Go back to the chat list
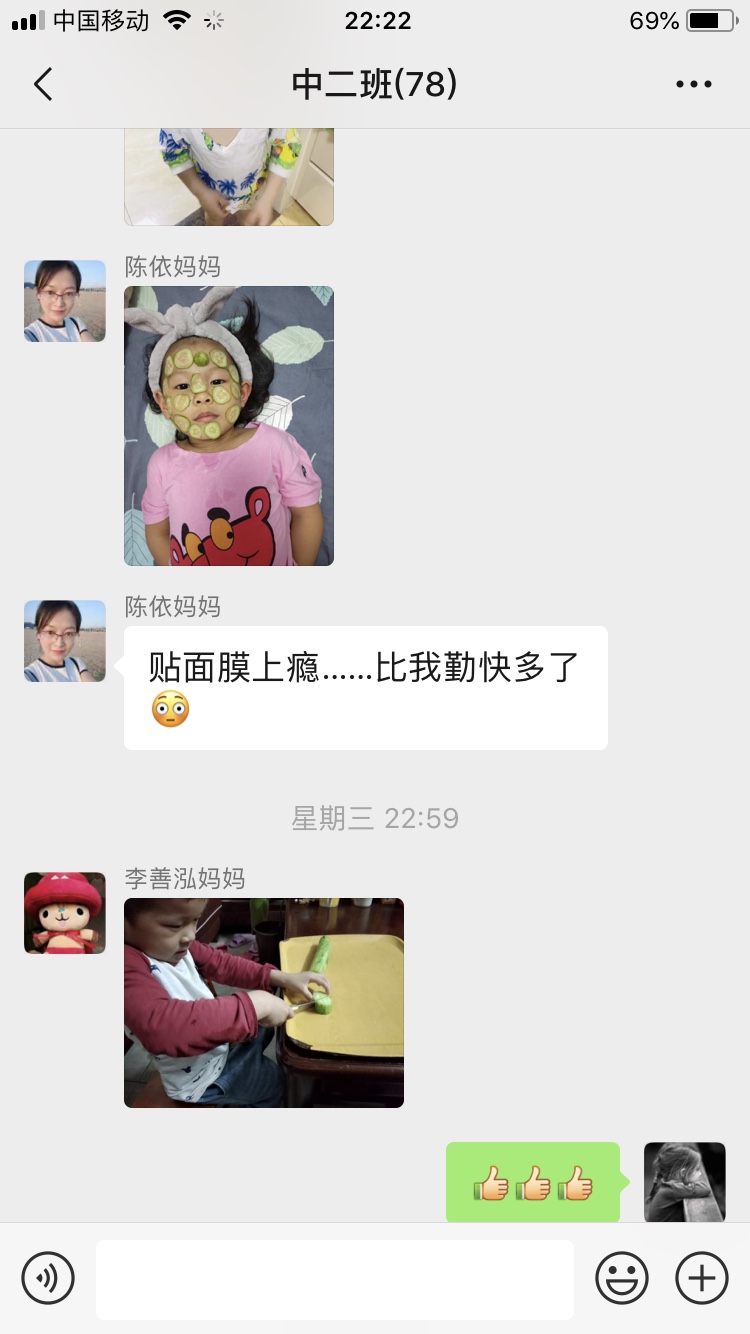Screen dimensions: 750x1334 (42, 85)
